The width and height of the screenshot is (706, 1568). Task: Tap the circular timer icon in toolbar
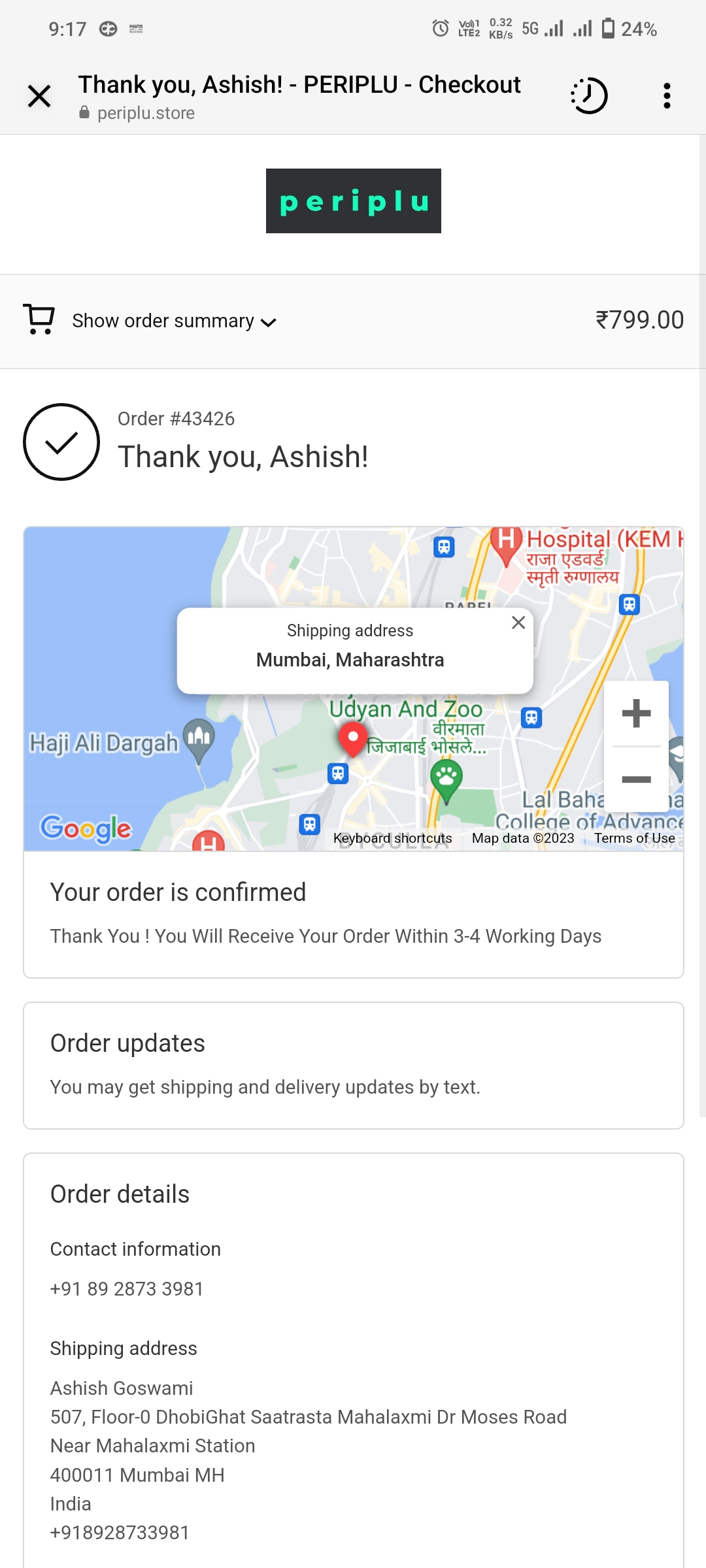click(x=589, y=96)
